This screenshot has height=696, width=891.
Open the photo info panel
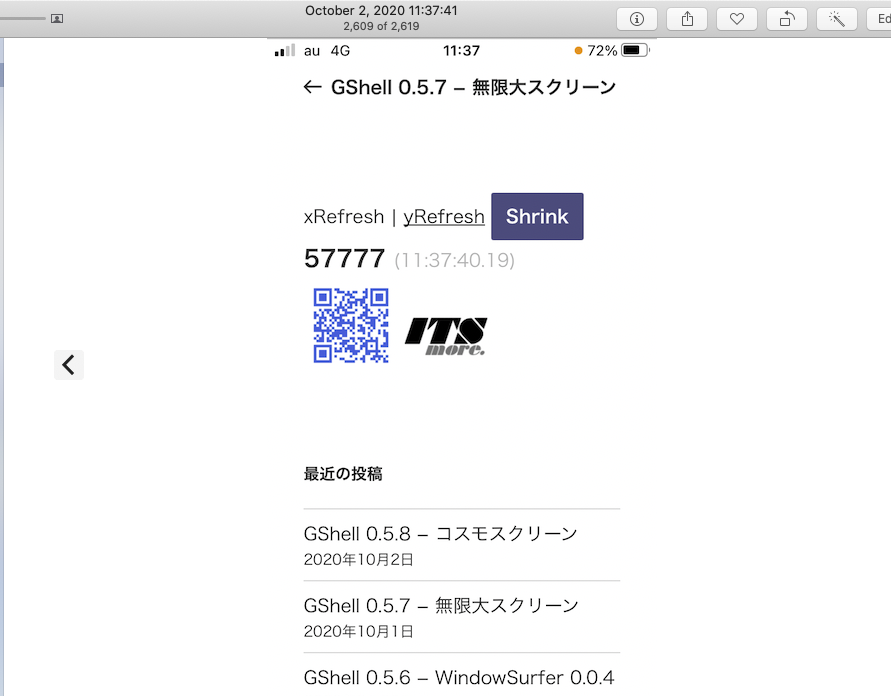pyautogui.click(x=637, y=18)
